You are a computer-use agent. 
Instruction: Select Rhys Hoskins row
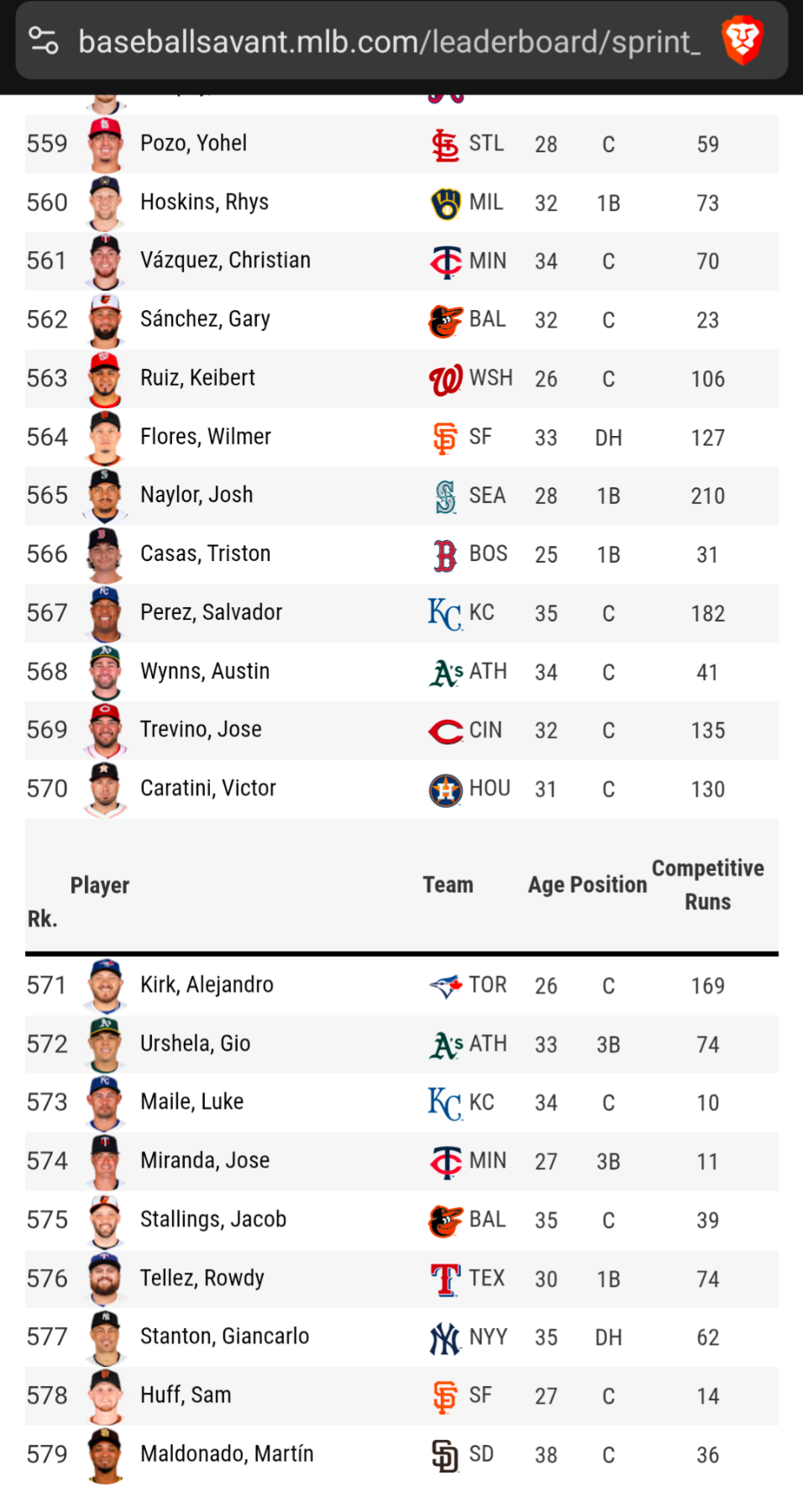[204, 202]
